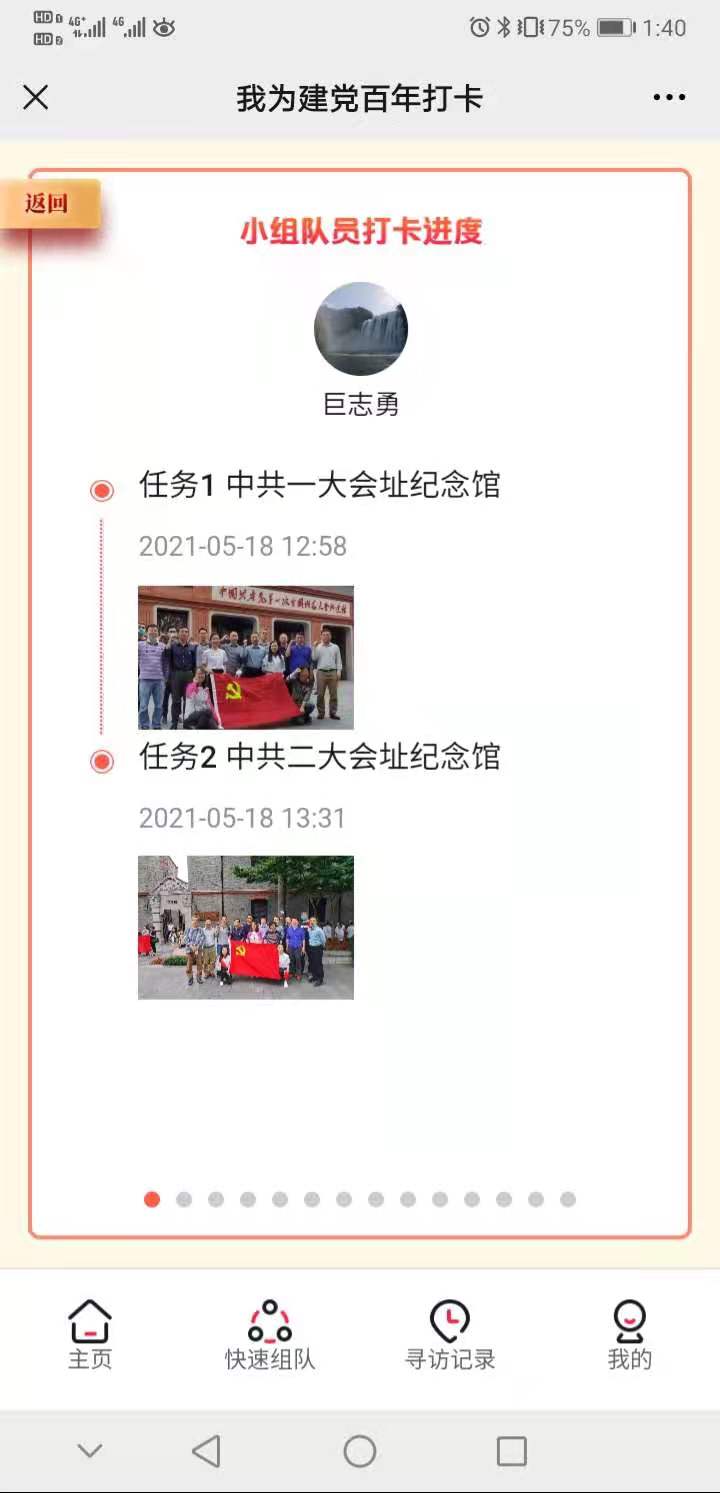Go to the 快速组队 tab
The width and height of the screenshot is (720, 1493).
click(270, 1334)
